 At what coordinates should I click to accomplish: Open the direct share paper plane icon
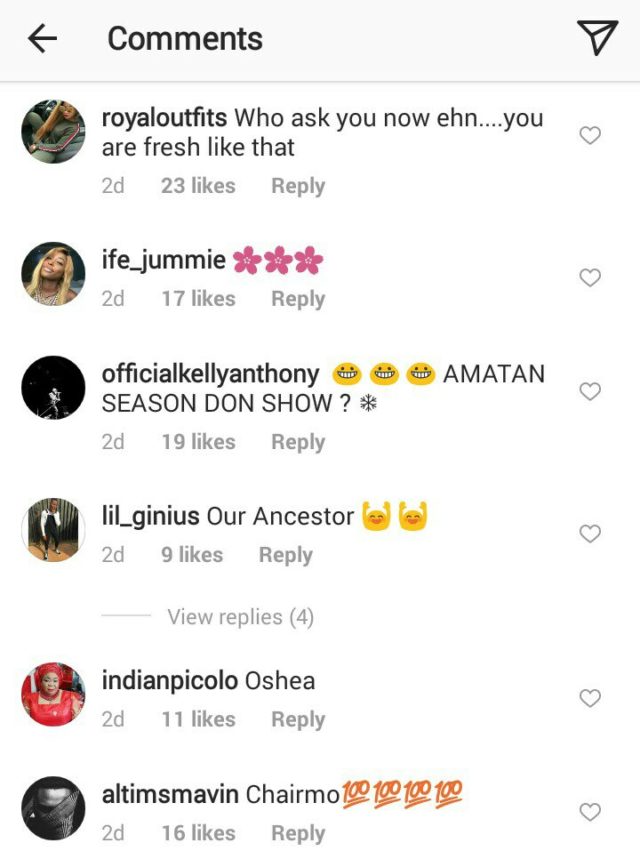(597, 38)
